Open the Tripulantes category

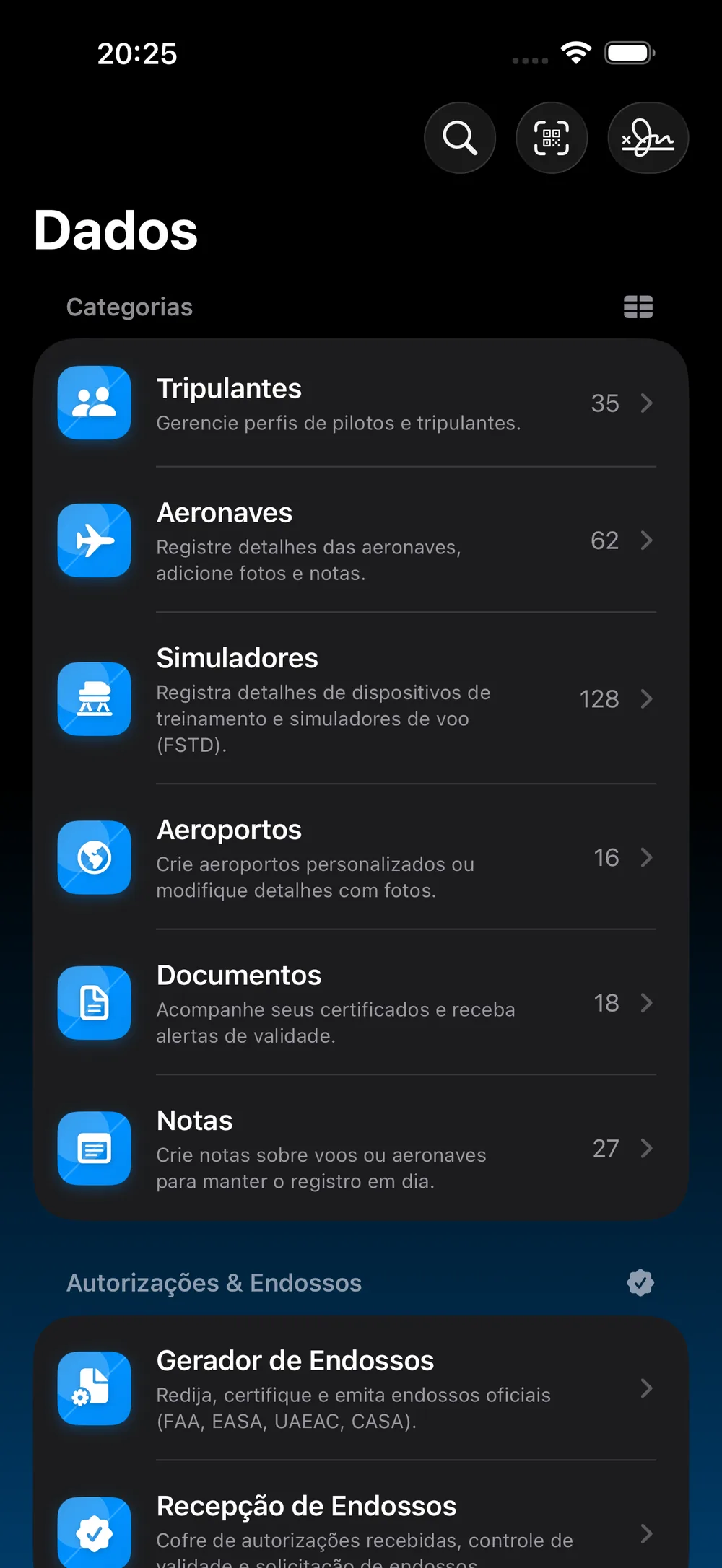(x=361, y=403)
